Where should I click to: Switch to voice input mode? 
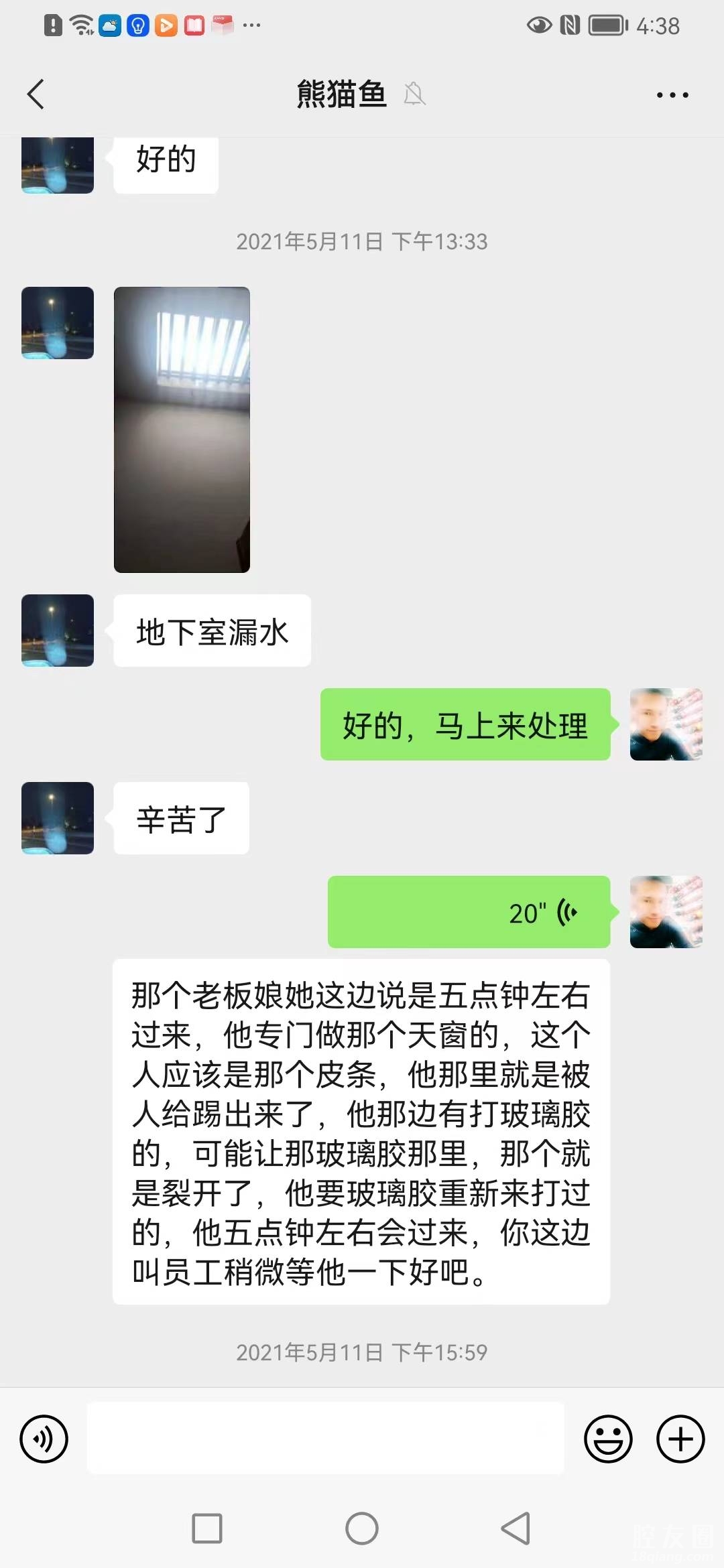tap(44, 1439)
